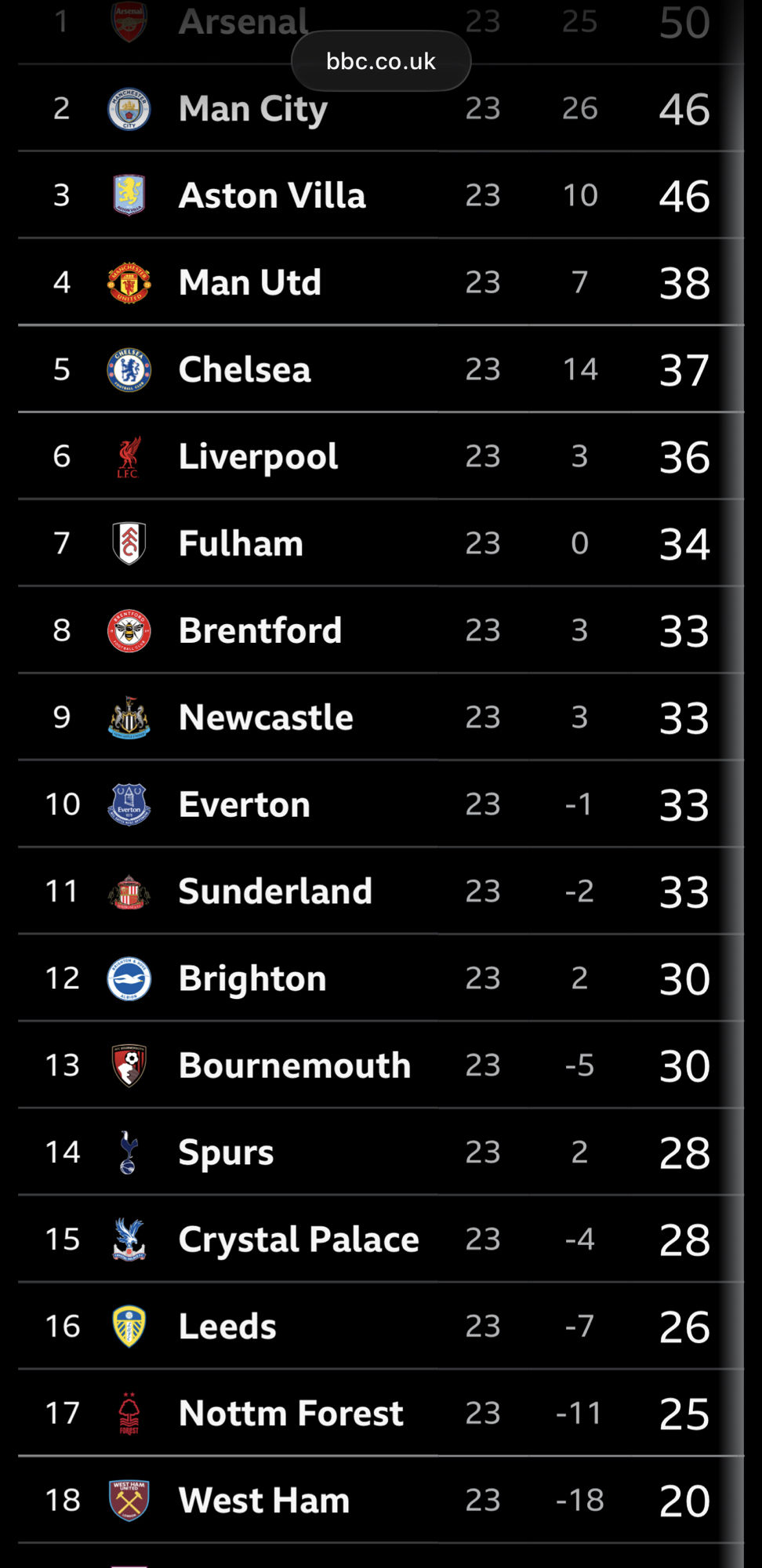This screenshot has height=1568, width=762.
Task: Open the Sunderland team page
Action: [x=274, y=891]
